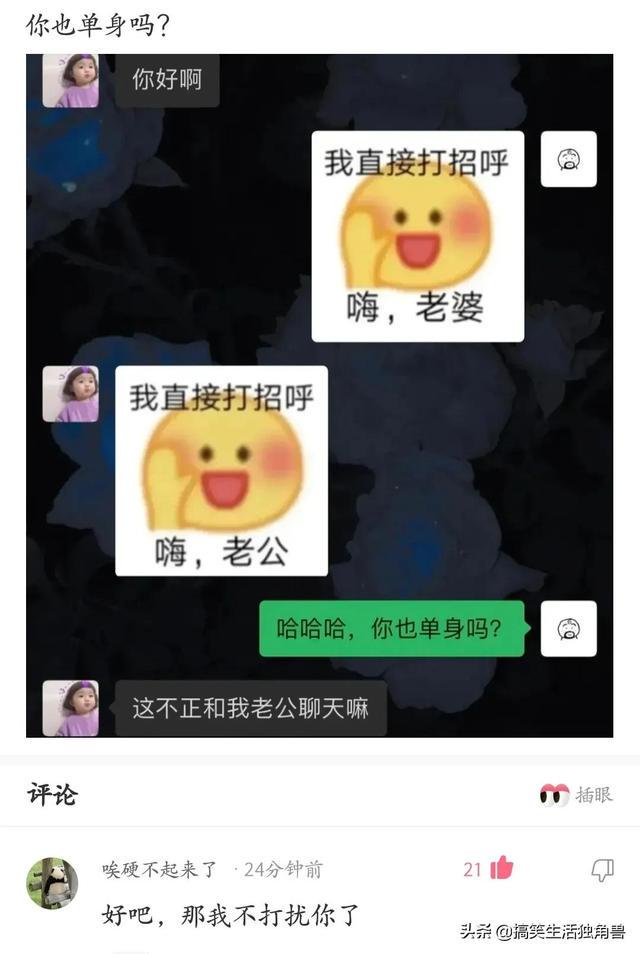Like the comment by 唉硬不起来了

point(501,868)
